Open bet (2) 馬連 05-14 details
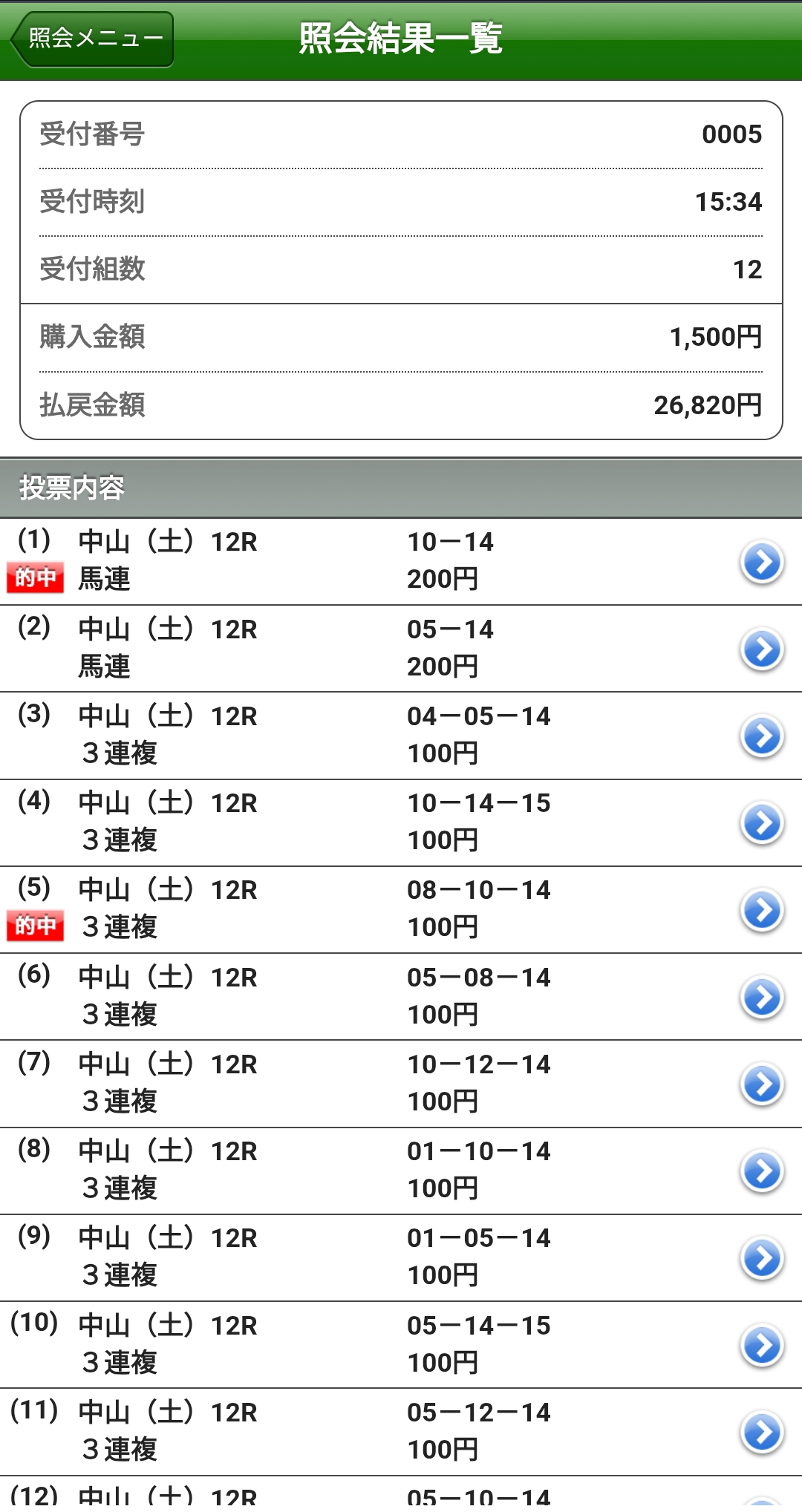Image resolution: width=802 pixels, height=1512 pixels. (401, 649)
